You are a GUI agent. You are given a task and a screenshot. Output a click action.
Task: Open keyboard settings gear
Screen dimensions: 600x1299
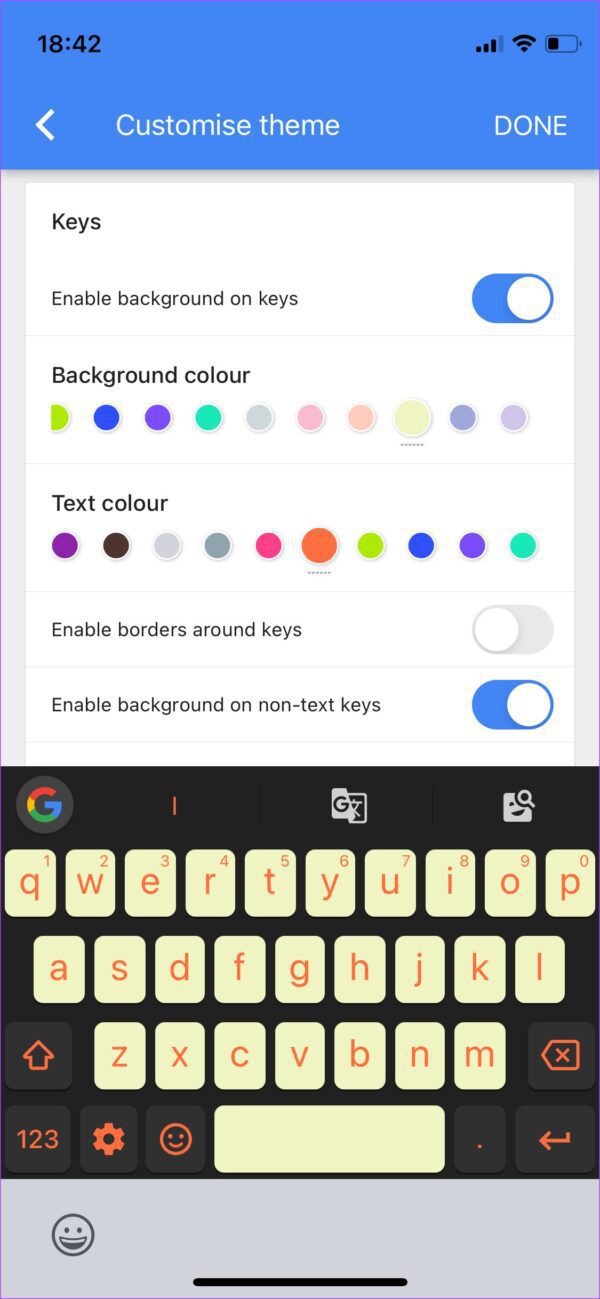pos(108,1139)
